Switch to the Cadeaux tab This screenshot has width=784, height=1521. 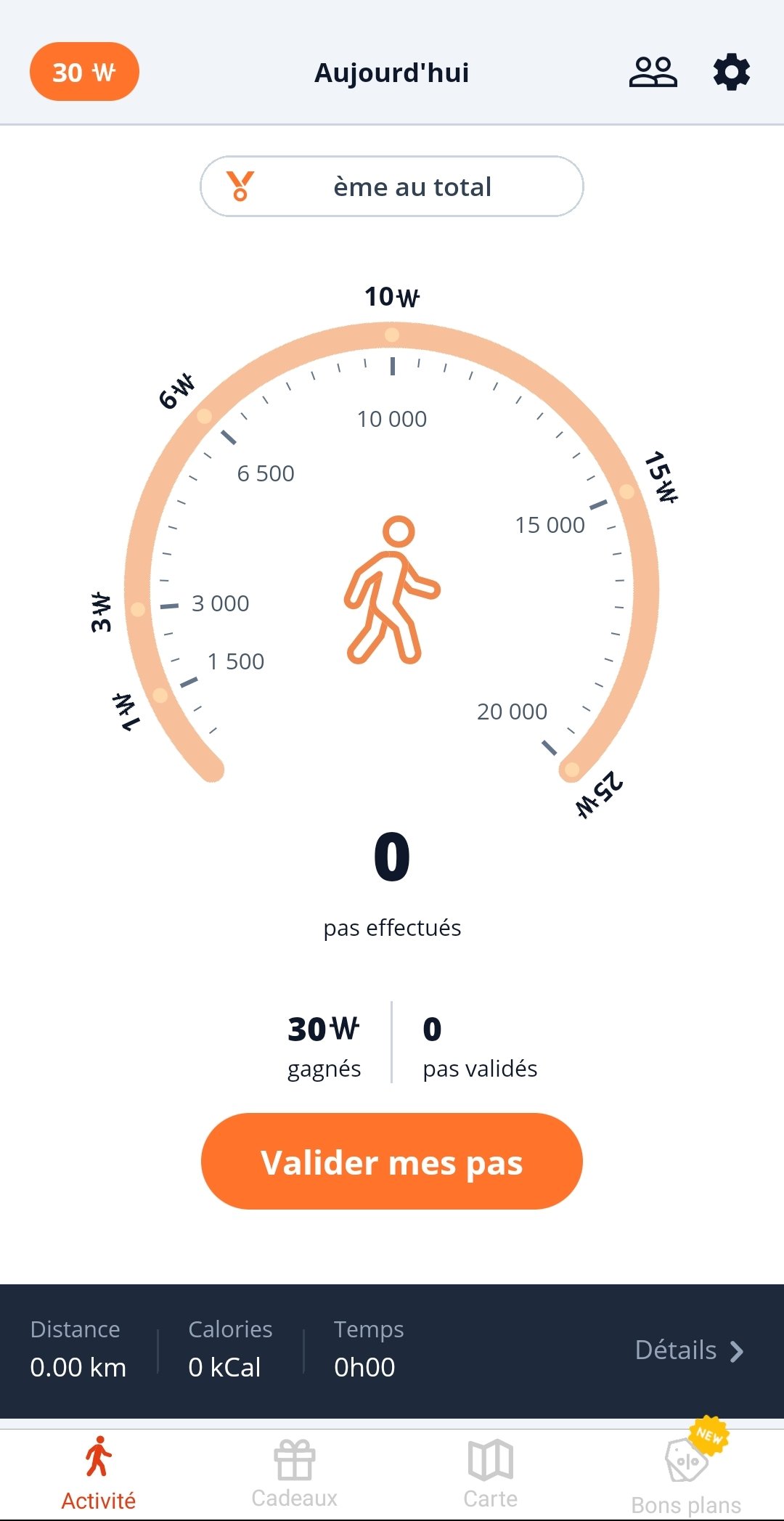coord(295,1474)
